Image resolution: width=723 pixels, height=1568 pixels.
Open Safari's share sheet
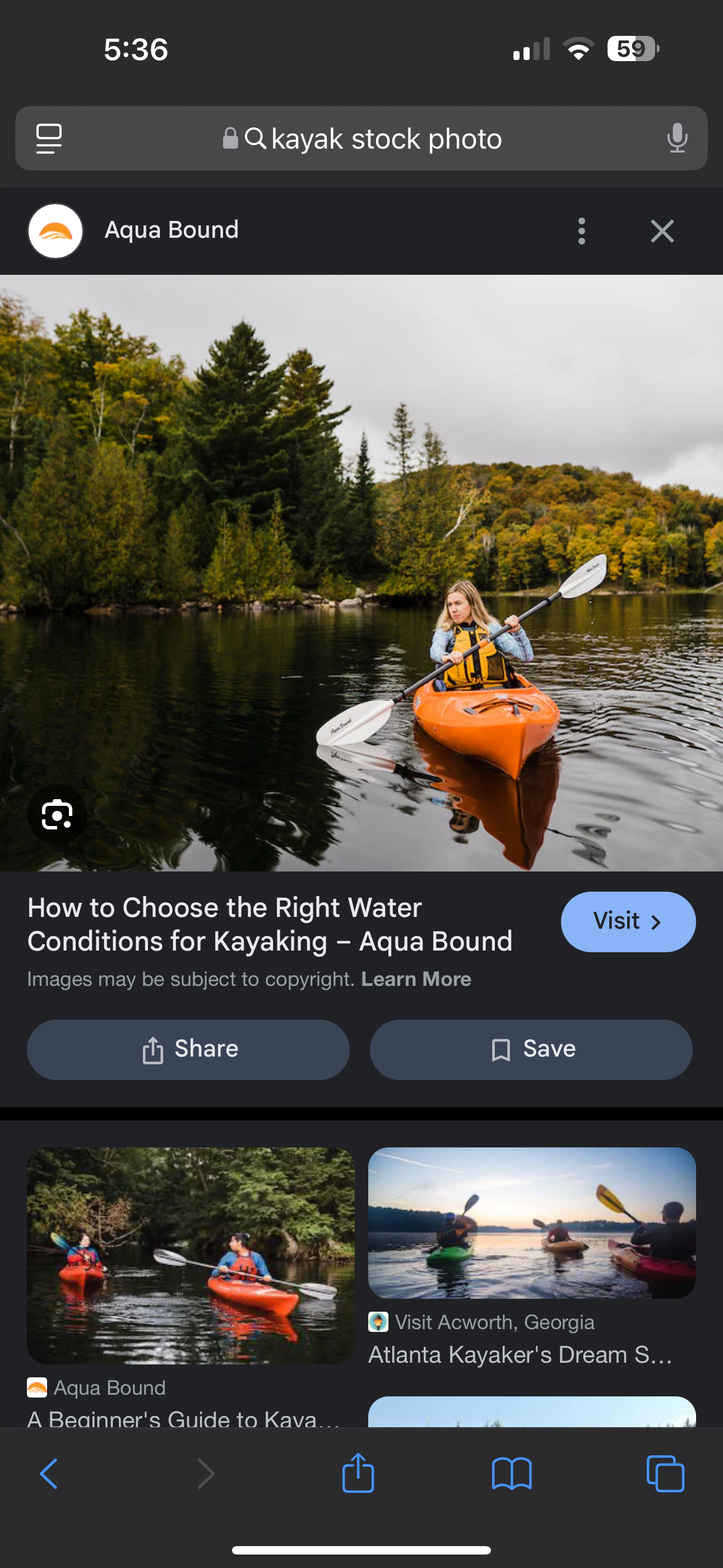point(358,1474)
